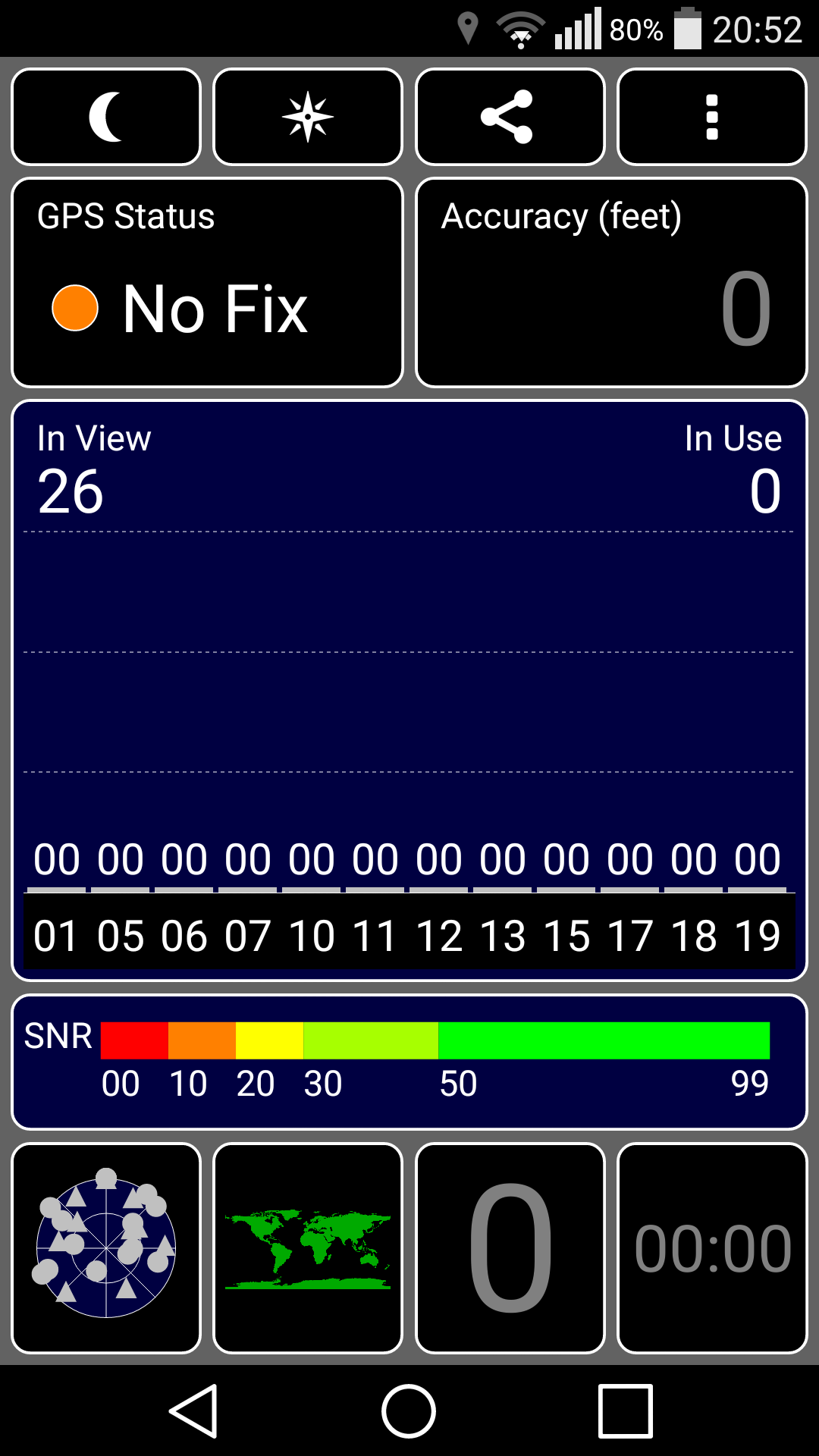Tap the Accuracy (feet) panel

point(611,283)
